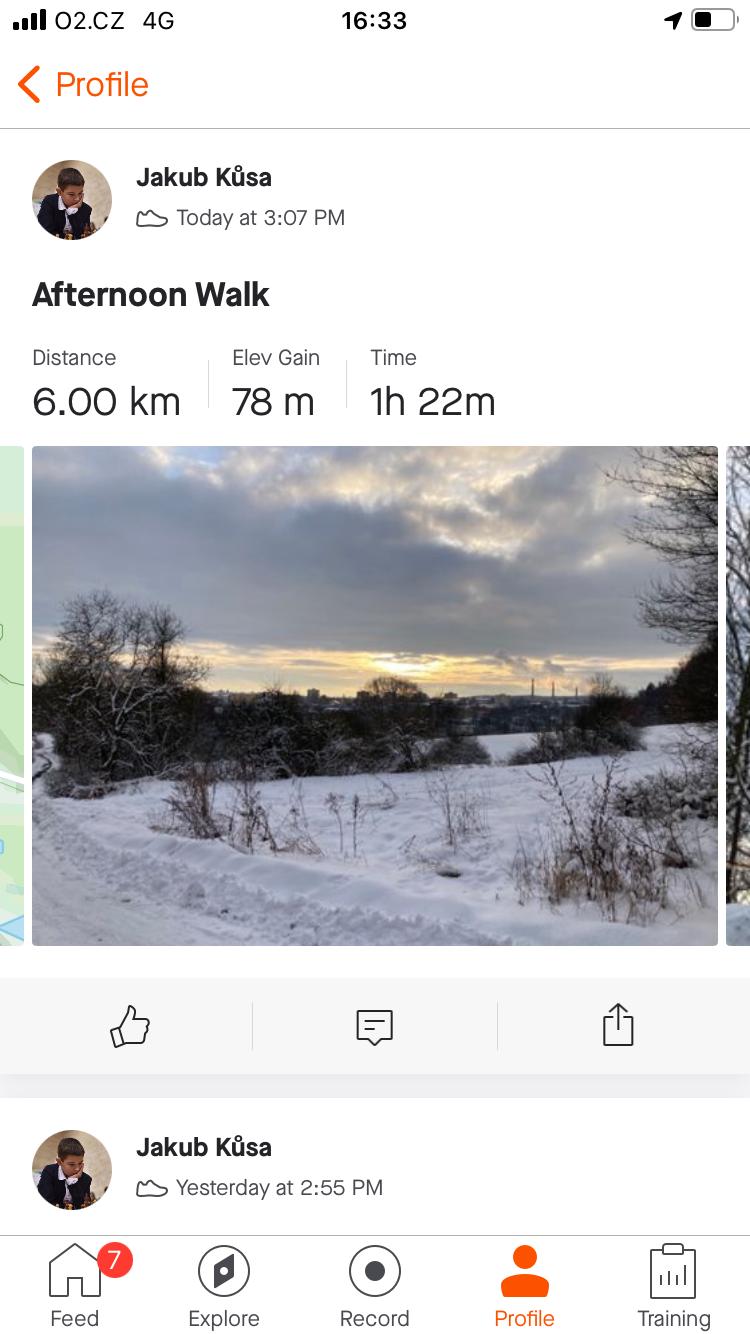Viewport: 750px width, 1334px height.
Task: Switch to the Explore tab
Action: (224, 1286)
